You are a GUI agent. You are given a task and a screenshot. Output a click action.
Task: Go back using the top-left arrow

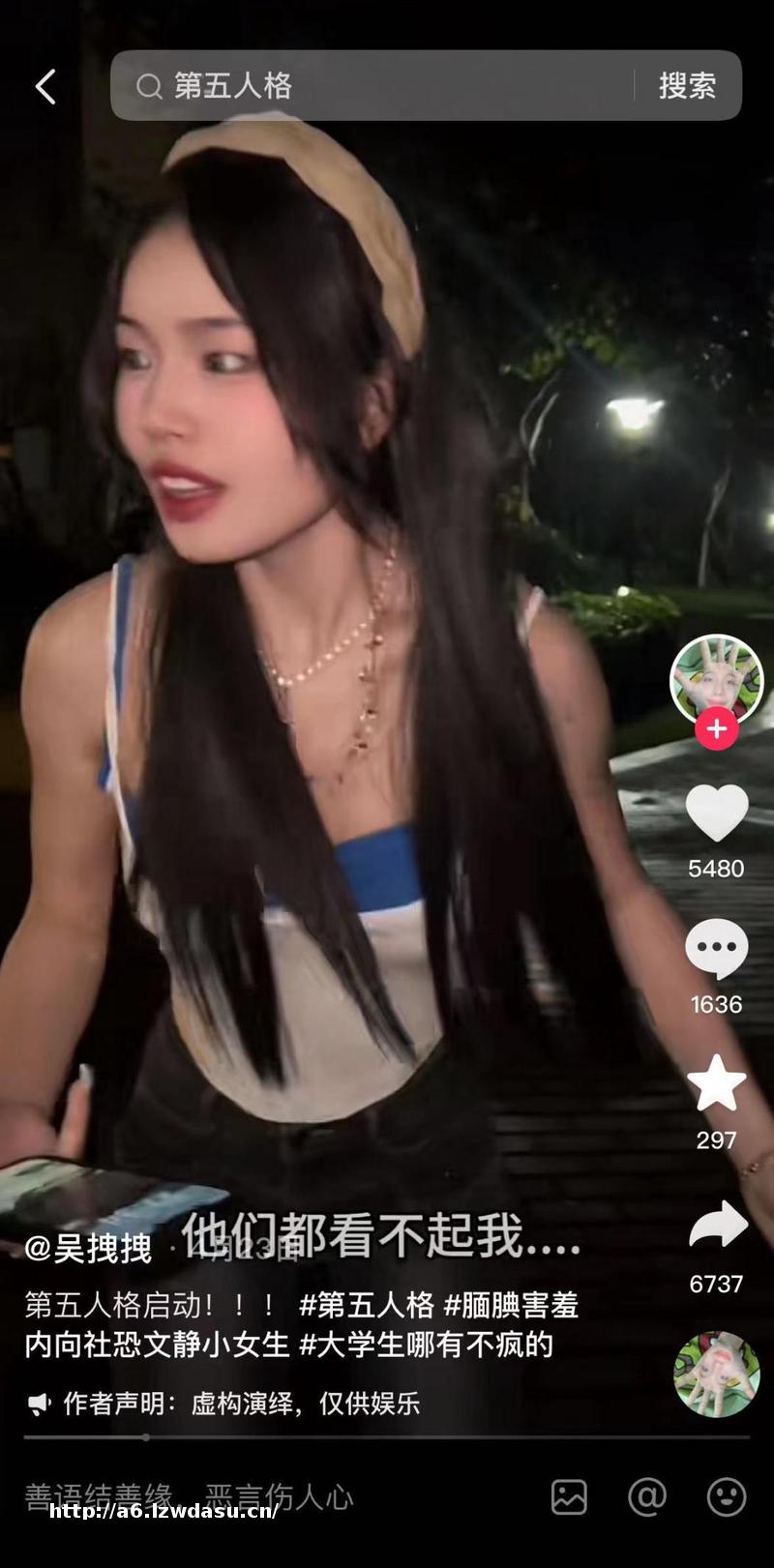pyautogui.click(x=45, y=86)
